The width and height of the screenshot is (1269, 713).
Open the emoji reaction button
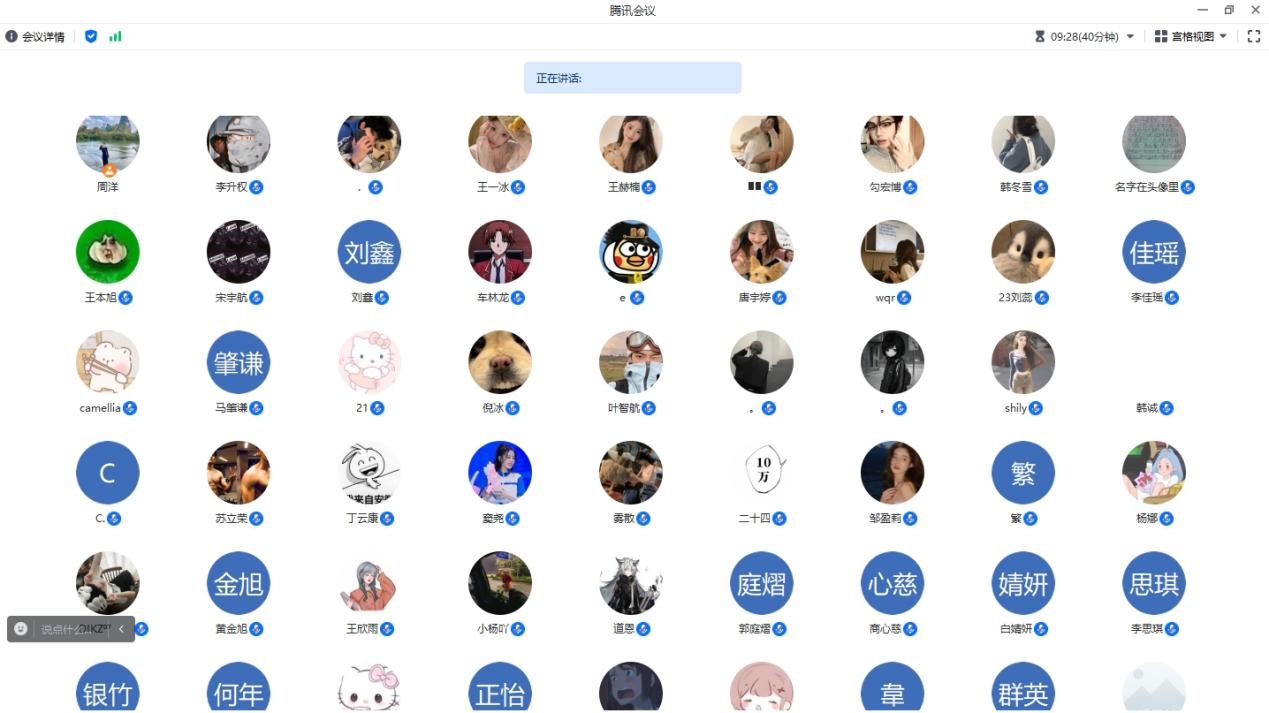pos(21,629)
